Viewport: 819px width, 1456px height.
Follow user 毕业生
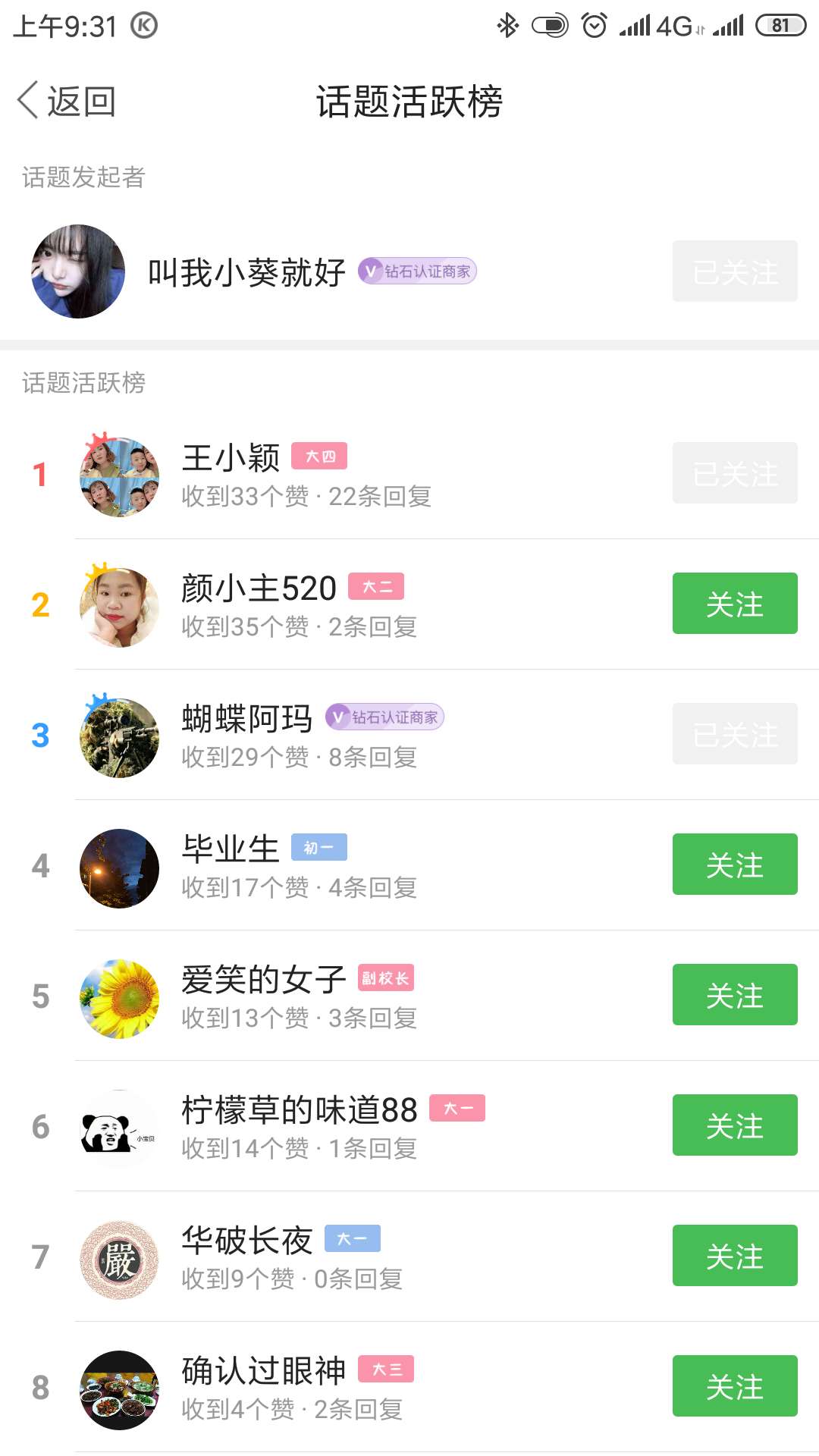pos(735,864)
